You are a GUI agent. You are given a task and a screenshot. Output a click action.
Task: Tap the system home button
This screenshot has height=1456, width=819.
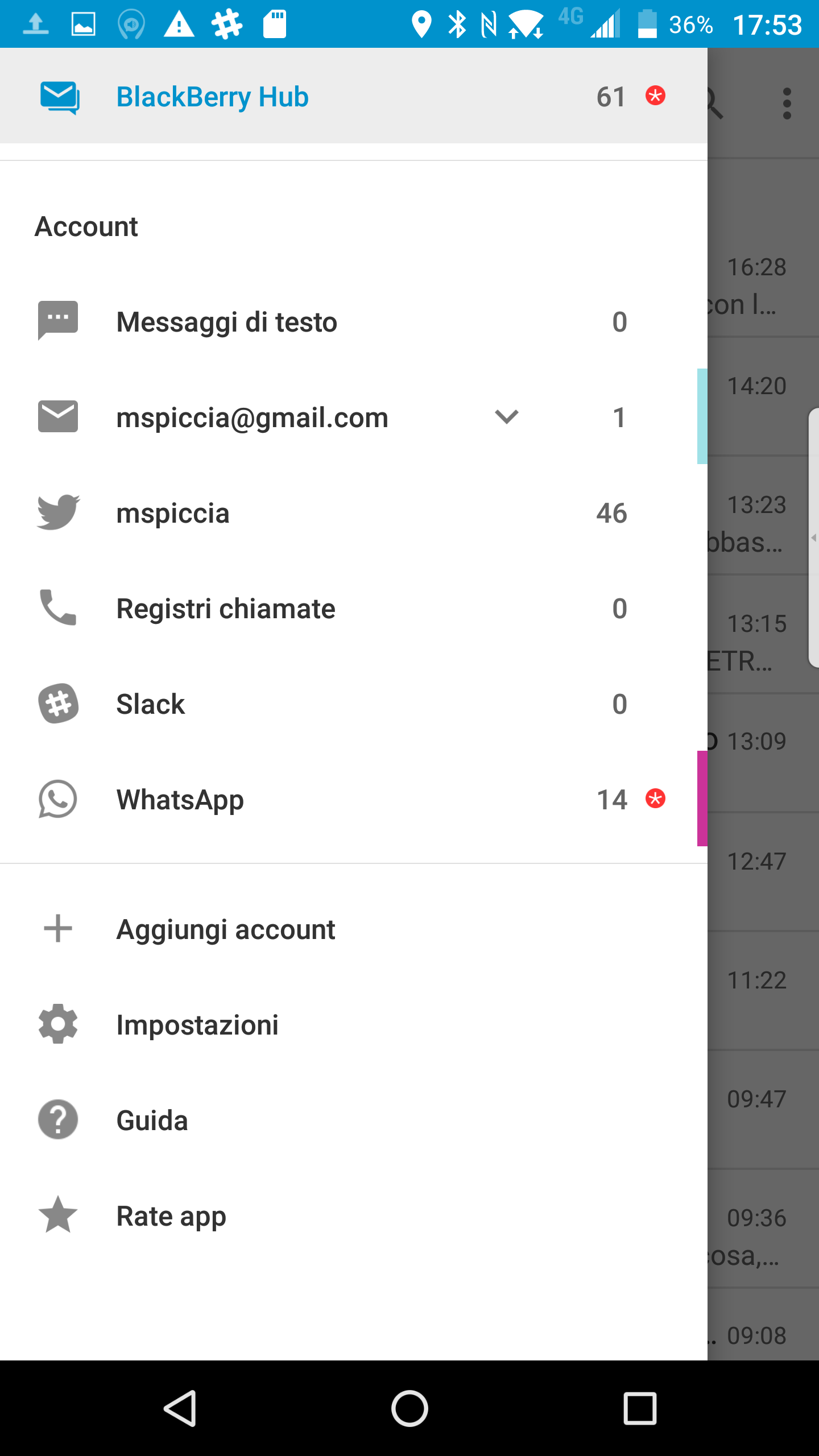click(409, 1408)
